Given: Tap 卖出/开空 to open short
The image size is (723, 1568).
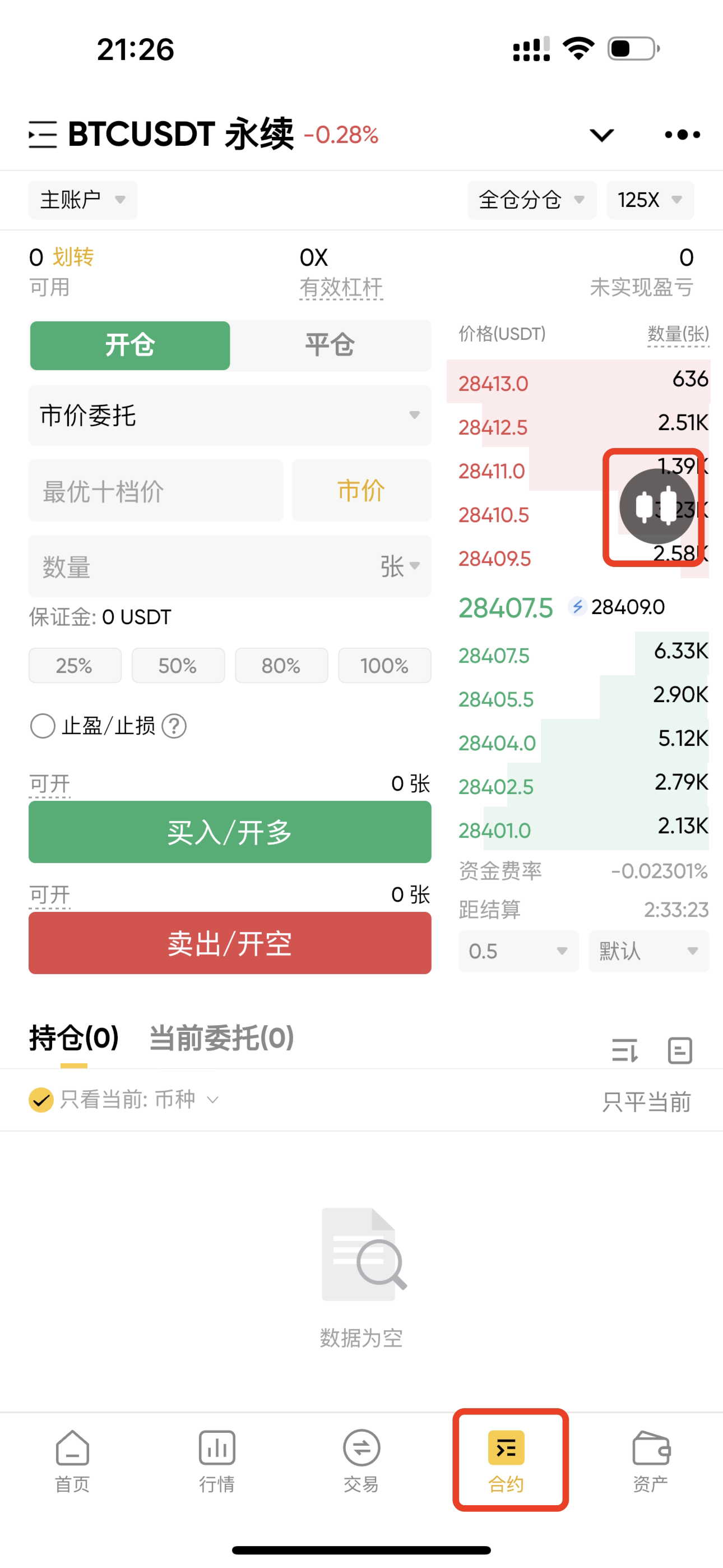Looking at the screenshot, I should click(230, 943).
